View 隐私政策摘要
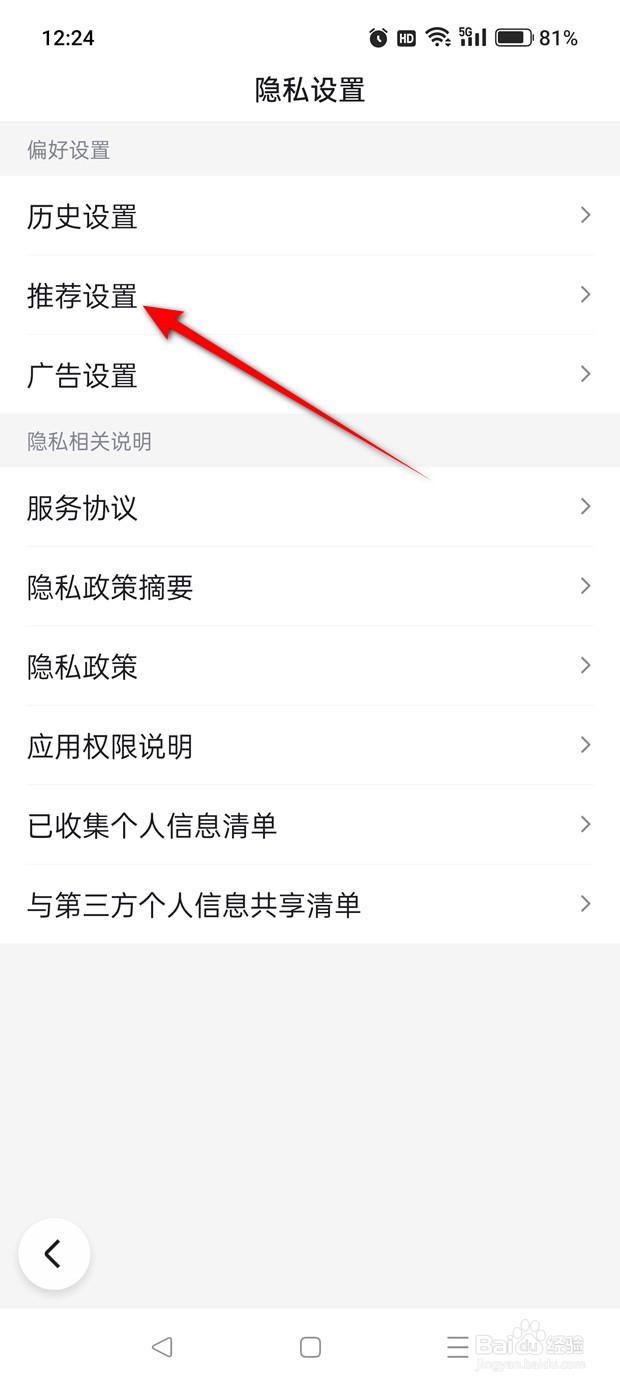The height and width of the screenshot is (1386, 620). pyautogui.click(x=310, y=587)
